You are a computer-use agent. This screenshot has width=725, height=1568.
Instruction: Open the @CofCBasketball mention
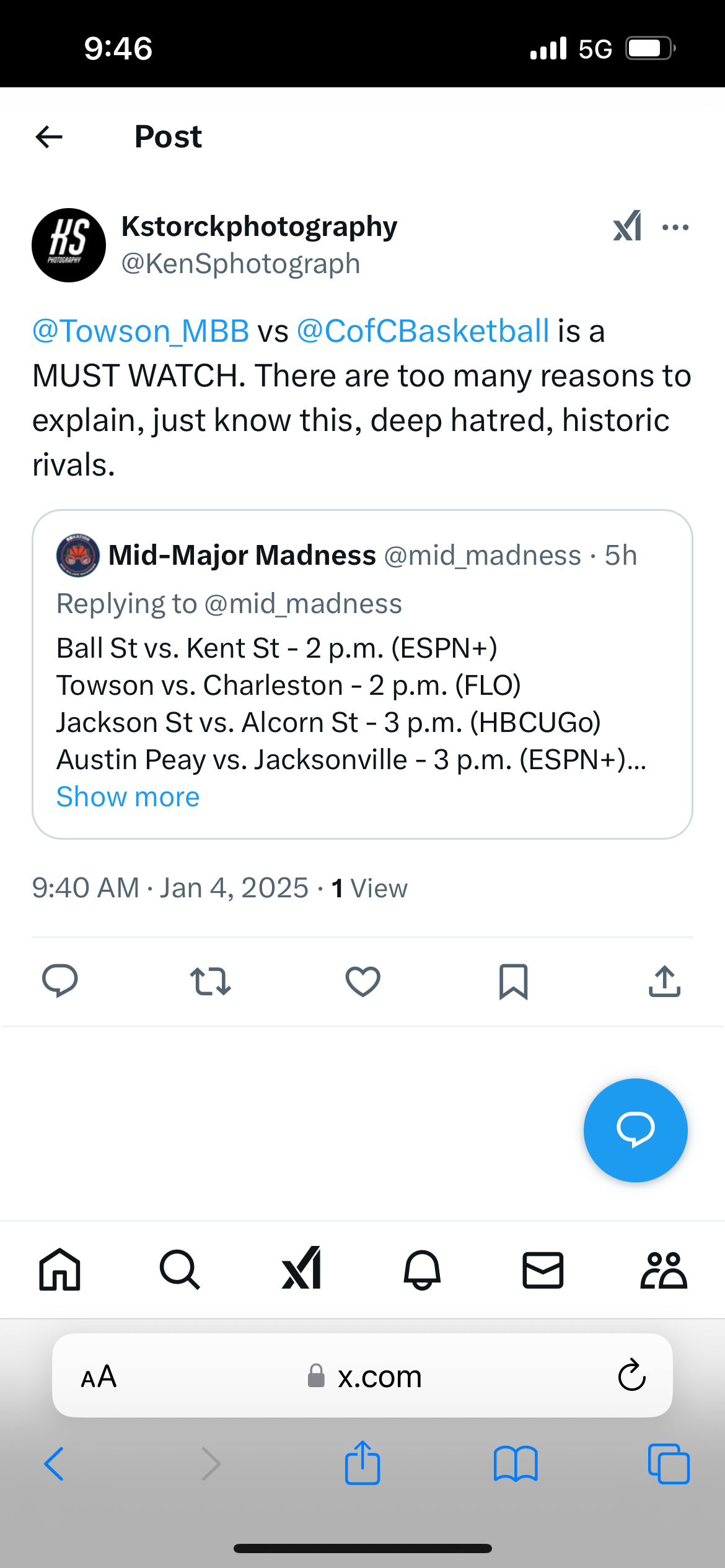423,331
